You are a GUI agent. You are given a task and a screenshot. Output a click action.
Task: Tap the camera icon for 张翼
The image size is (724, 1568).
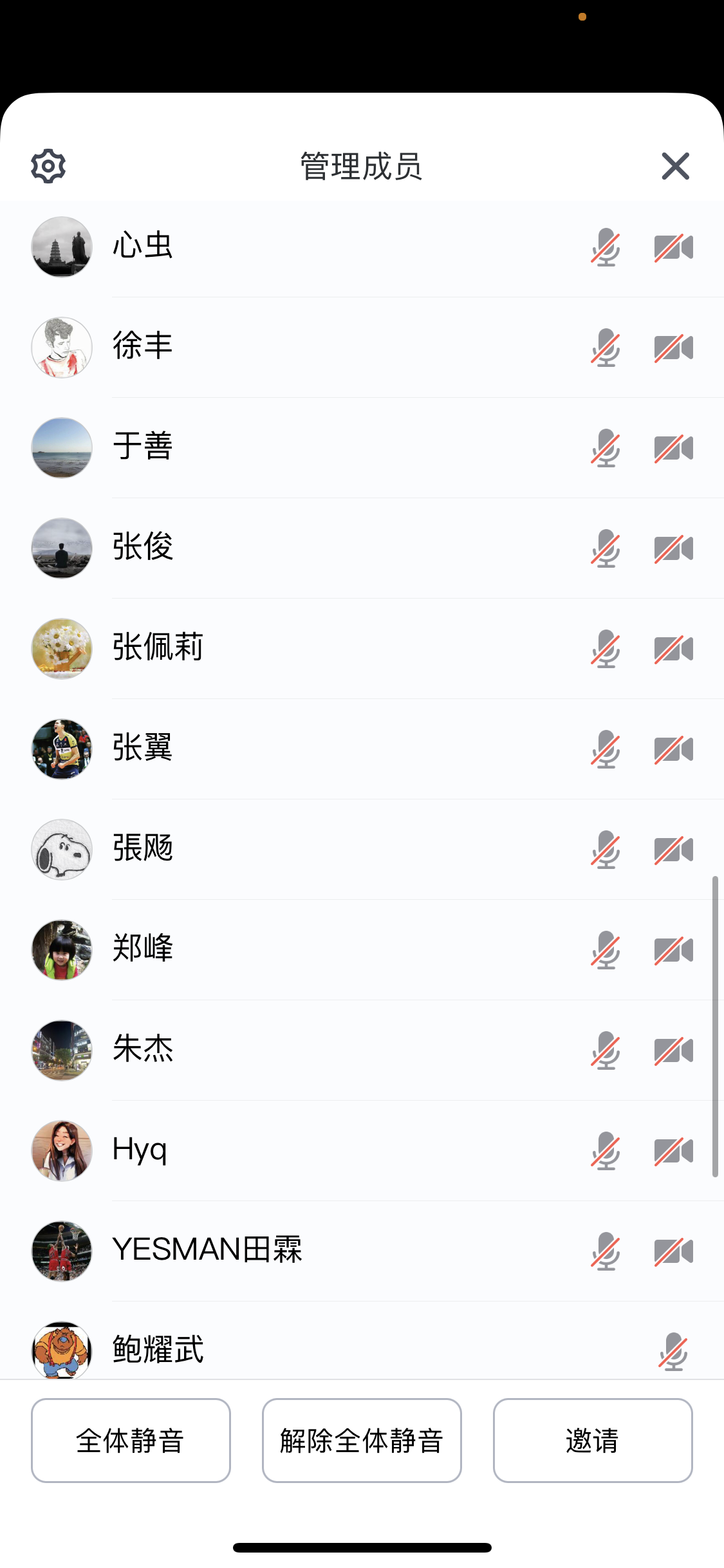coord(673,750)
